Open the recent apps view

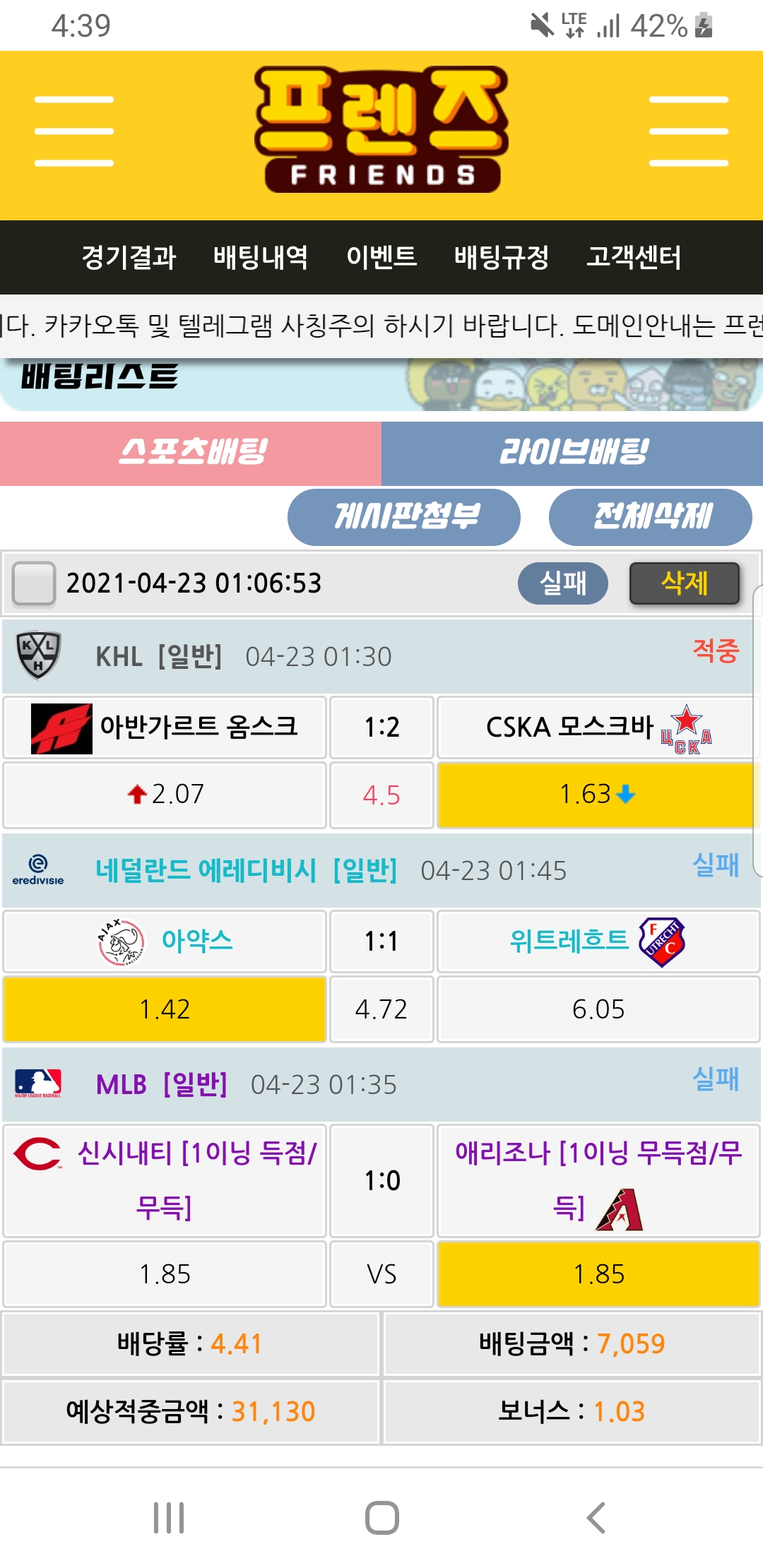tap(169, 1517)
